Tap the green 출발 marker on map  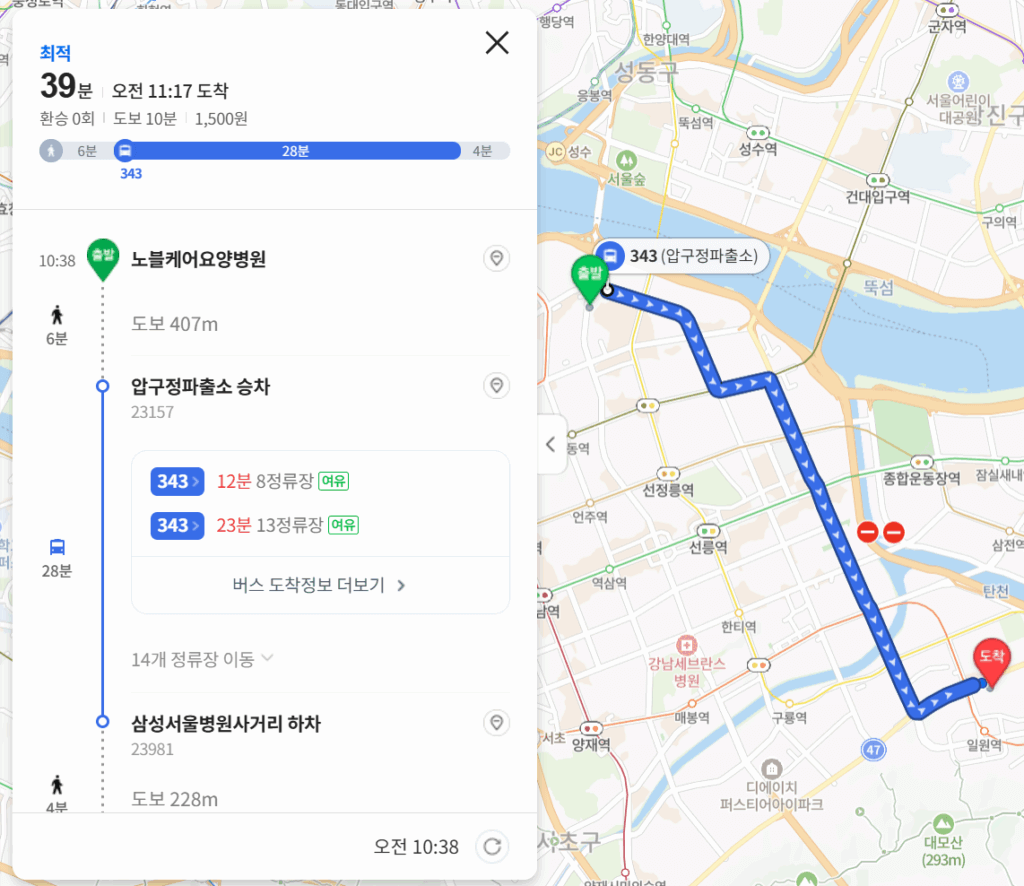590,276
